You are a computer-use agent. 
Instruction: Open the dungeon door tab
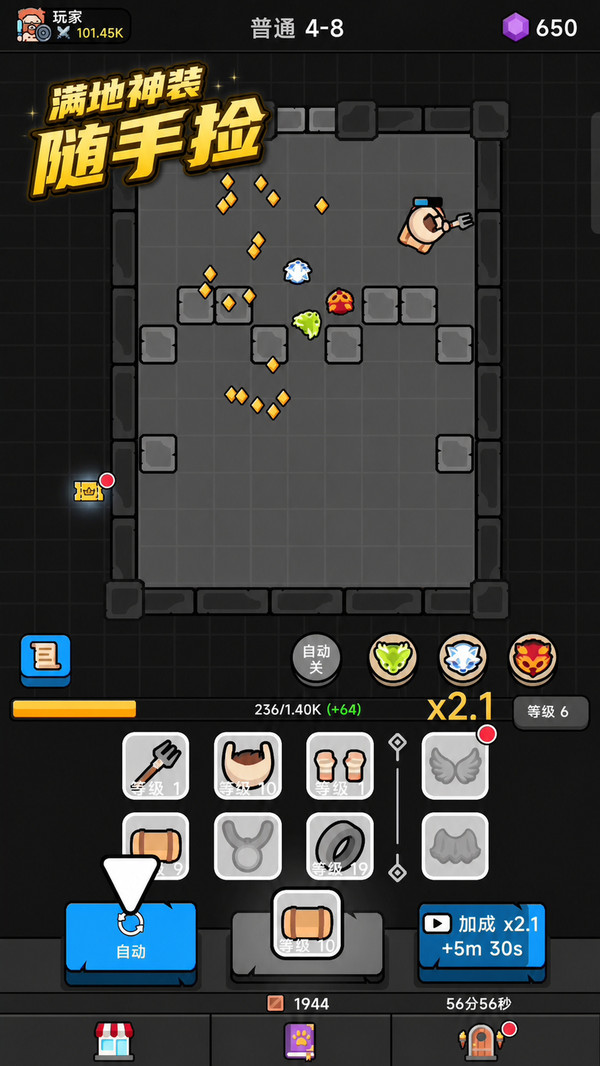pyautogui.click(x=481, y=1040)
